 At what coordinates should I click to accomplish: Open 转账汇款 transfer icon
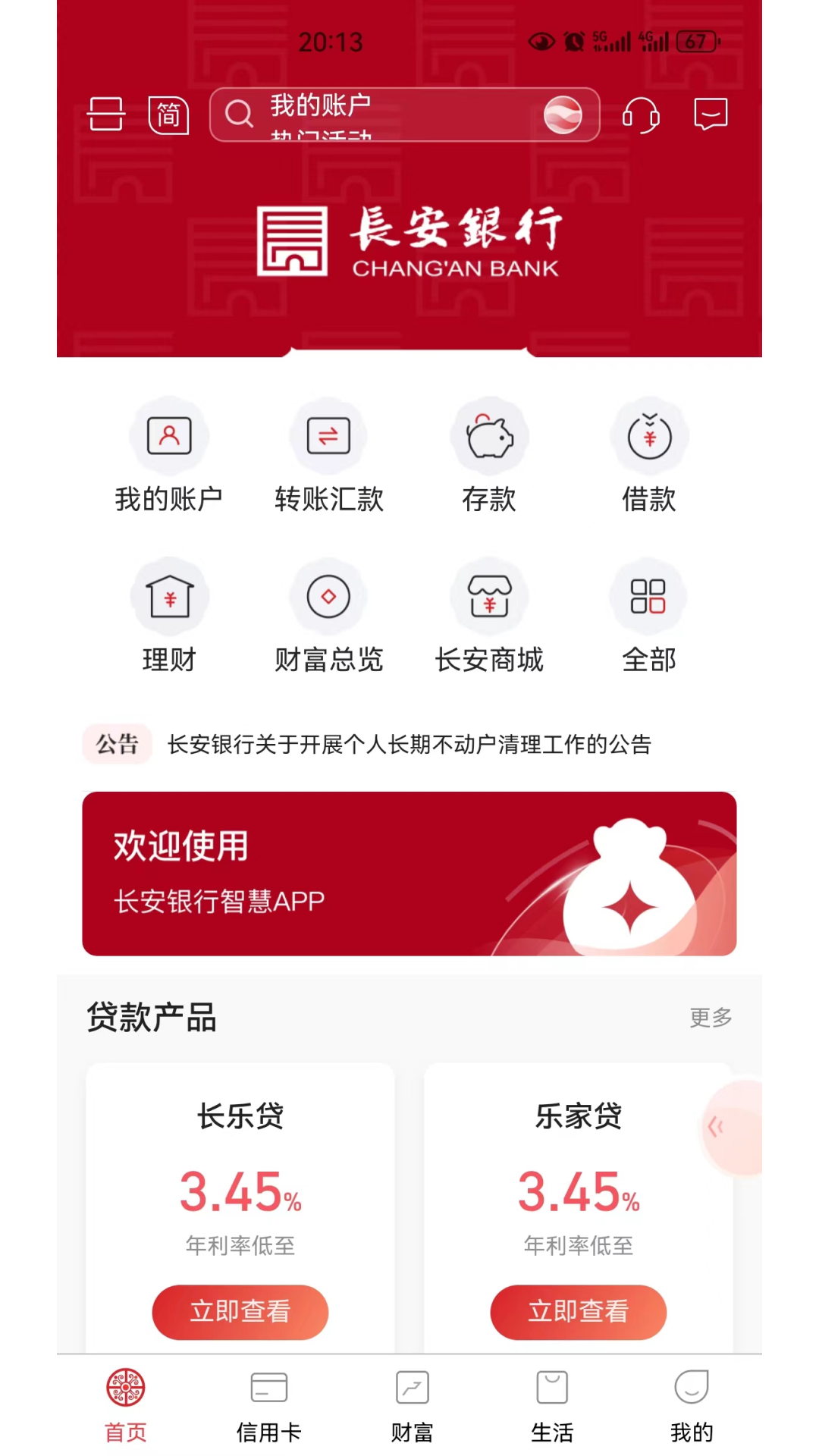[328, 436]
